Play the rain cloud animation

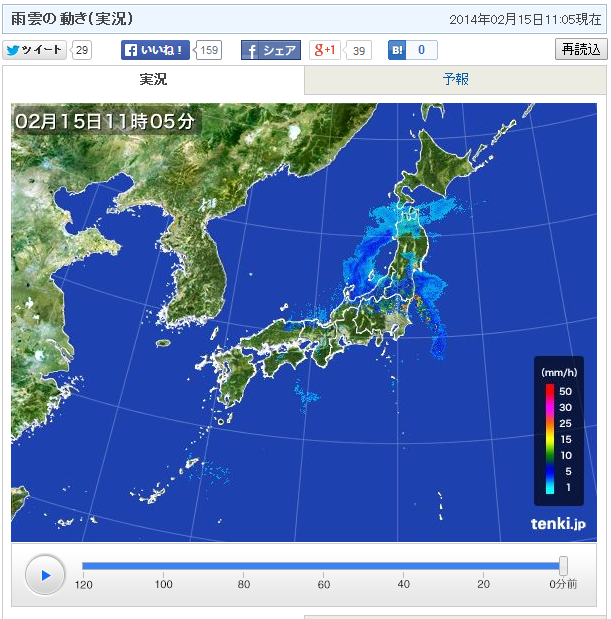point(45,575)
